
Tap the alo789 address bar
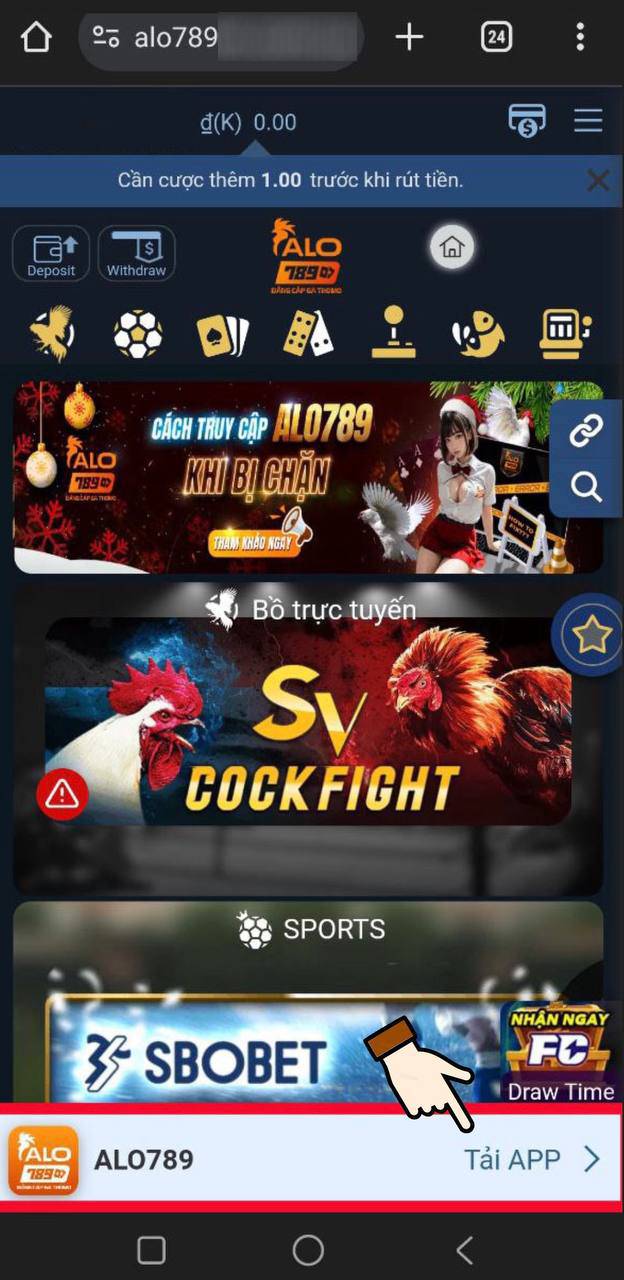point(220,39)
